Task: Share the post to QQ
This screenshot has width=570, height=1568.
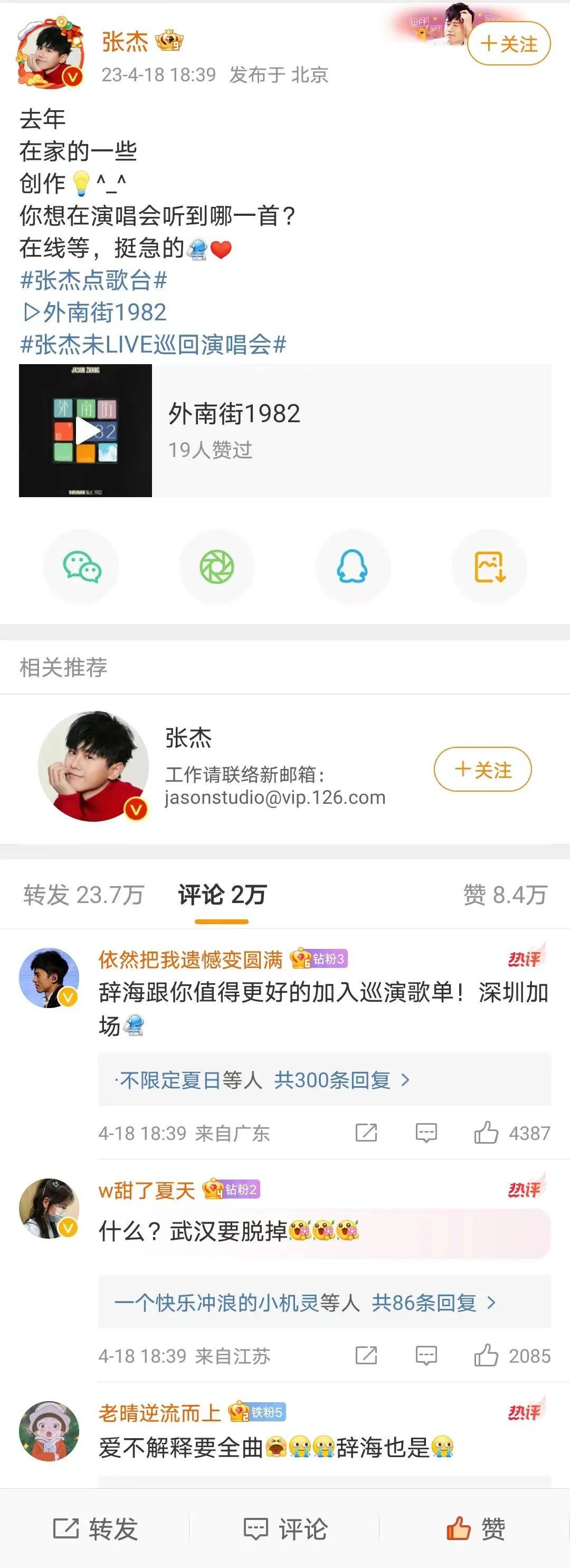Action: point(353,567)
